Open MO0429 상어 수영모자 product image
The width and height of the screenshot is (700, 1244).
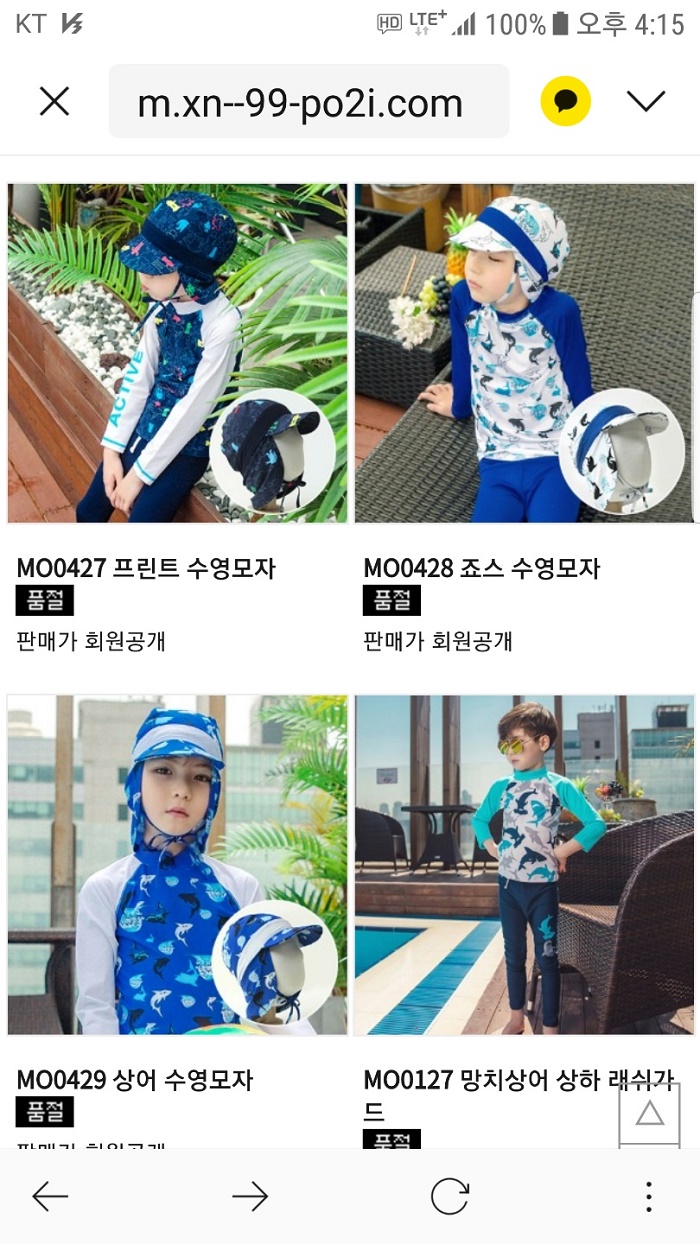point(178,865)
